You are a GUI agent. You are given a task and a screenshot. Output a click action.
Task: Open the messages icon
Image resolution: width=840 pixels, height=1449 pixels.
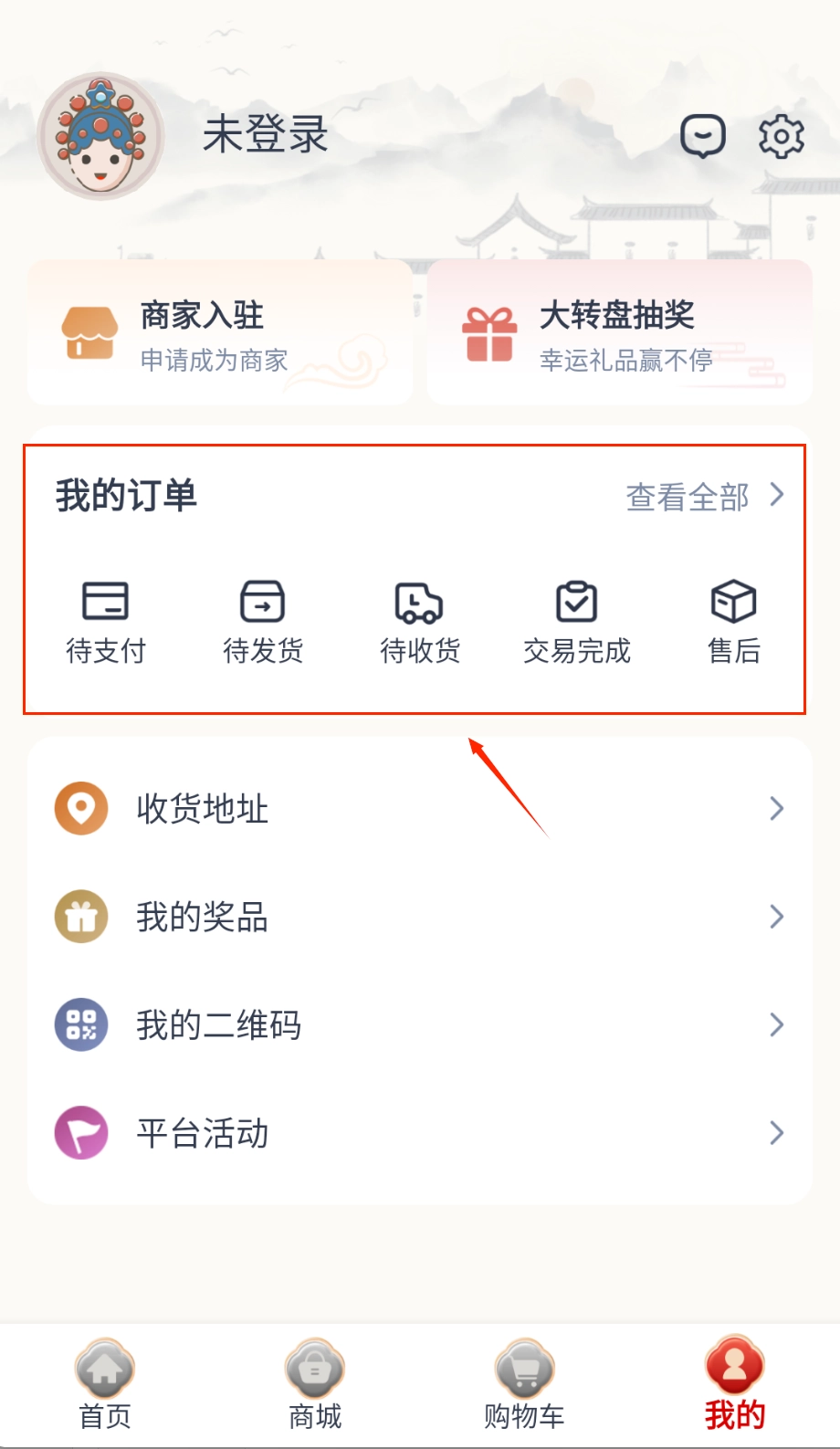(702, 137)
